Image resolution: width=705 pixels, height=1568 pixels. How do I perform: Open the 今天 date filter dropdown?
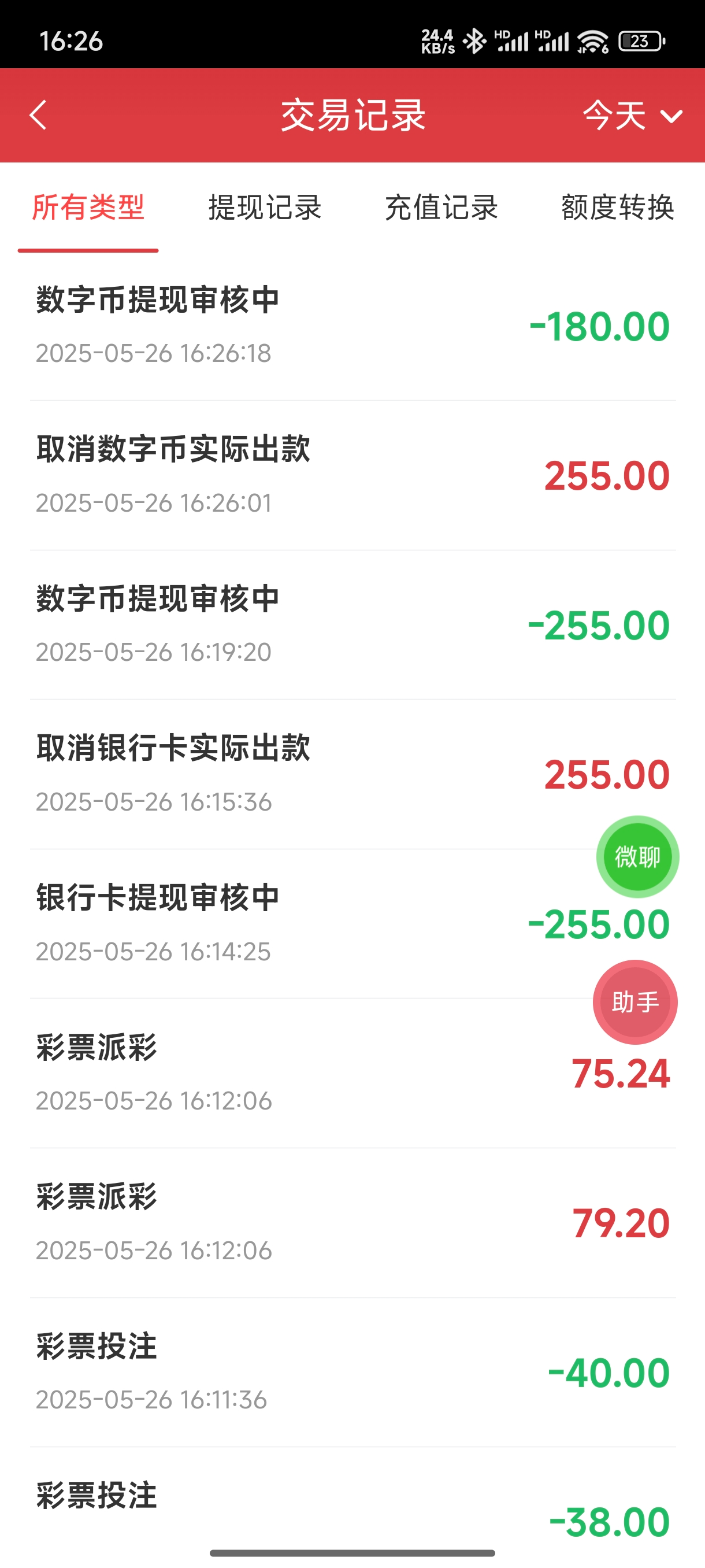tap(632, 115)
